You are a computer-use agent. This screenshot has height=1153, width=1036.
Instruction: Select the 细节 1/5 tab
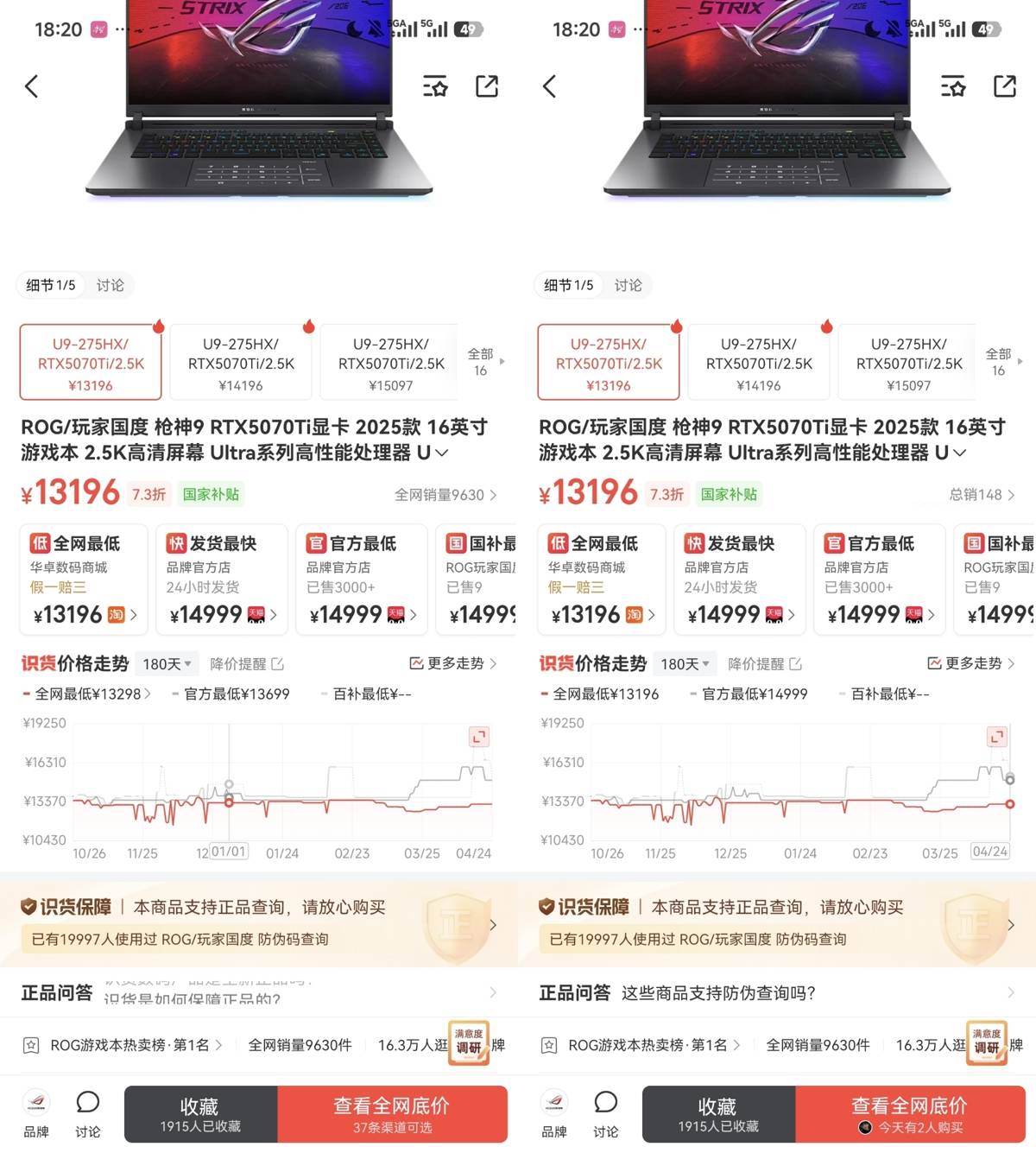pos(50,285)
